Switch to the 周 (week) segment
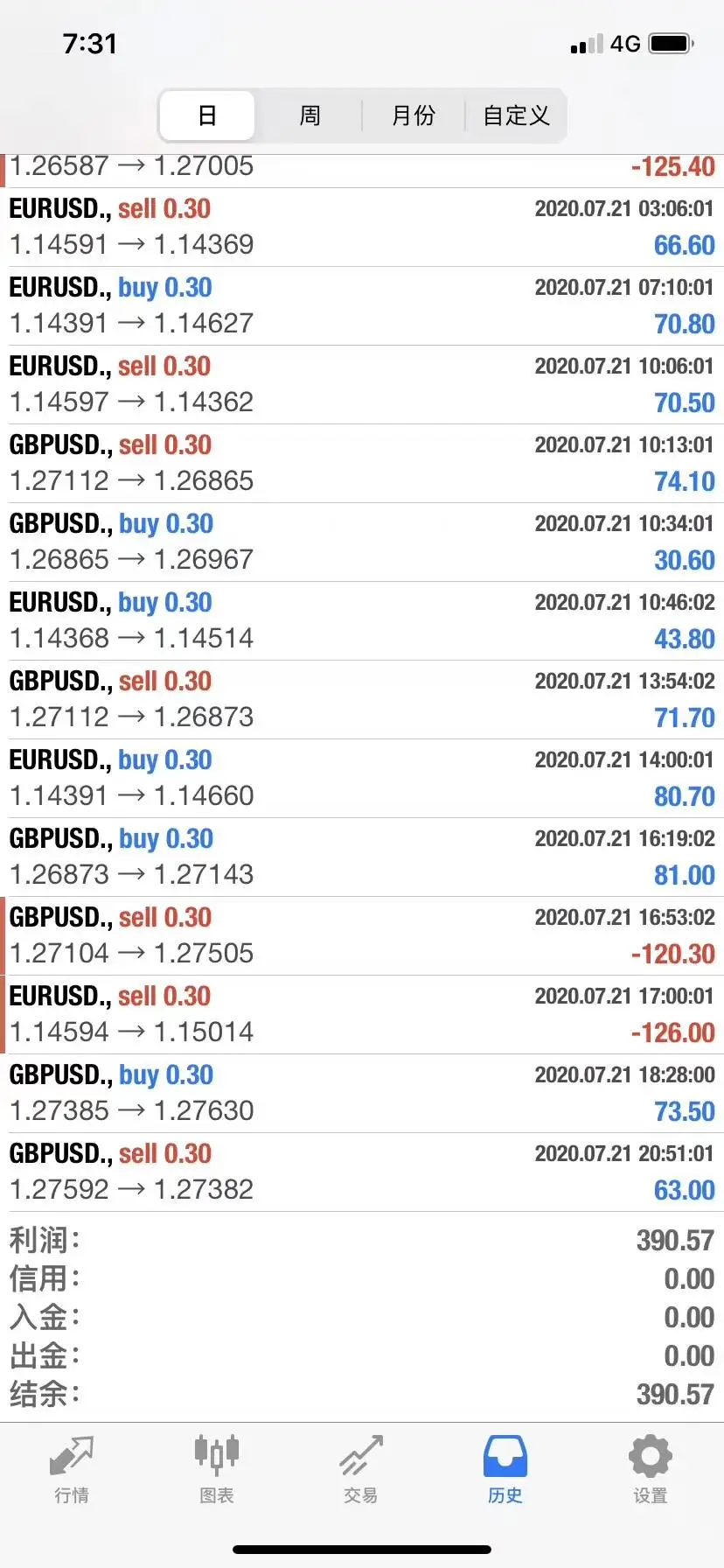This screenshot has width=724, height=1568. pyautogui.click(x=310, y=115)
